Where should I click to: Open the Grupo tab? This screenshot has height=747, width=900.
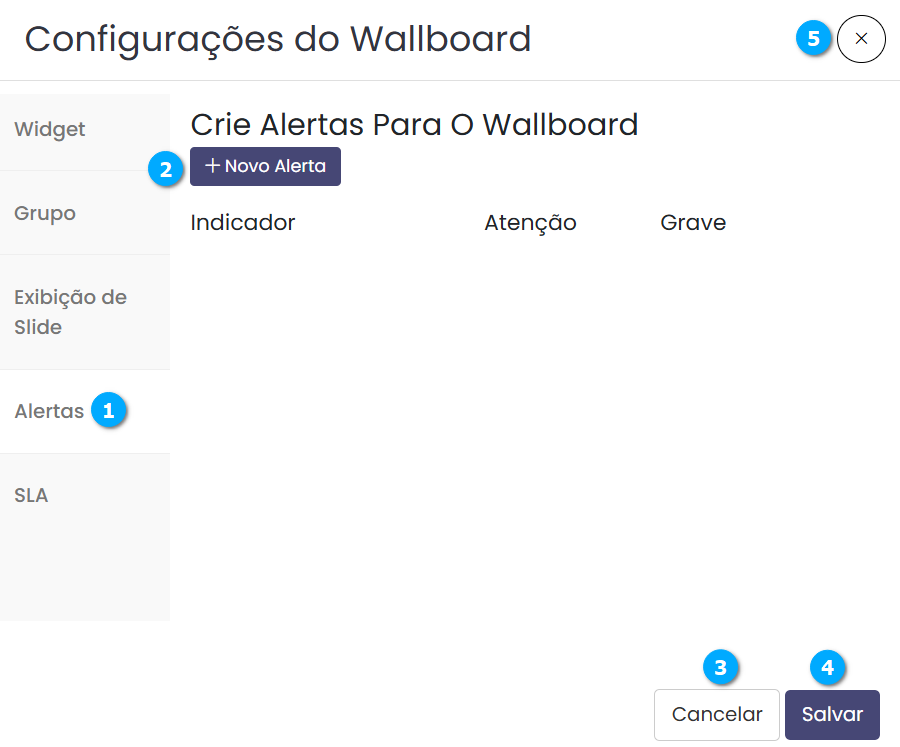(45, 214)
